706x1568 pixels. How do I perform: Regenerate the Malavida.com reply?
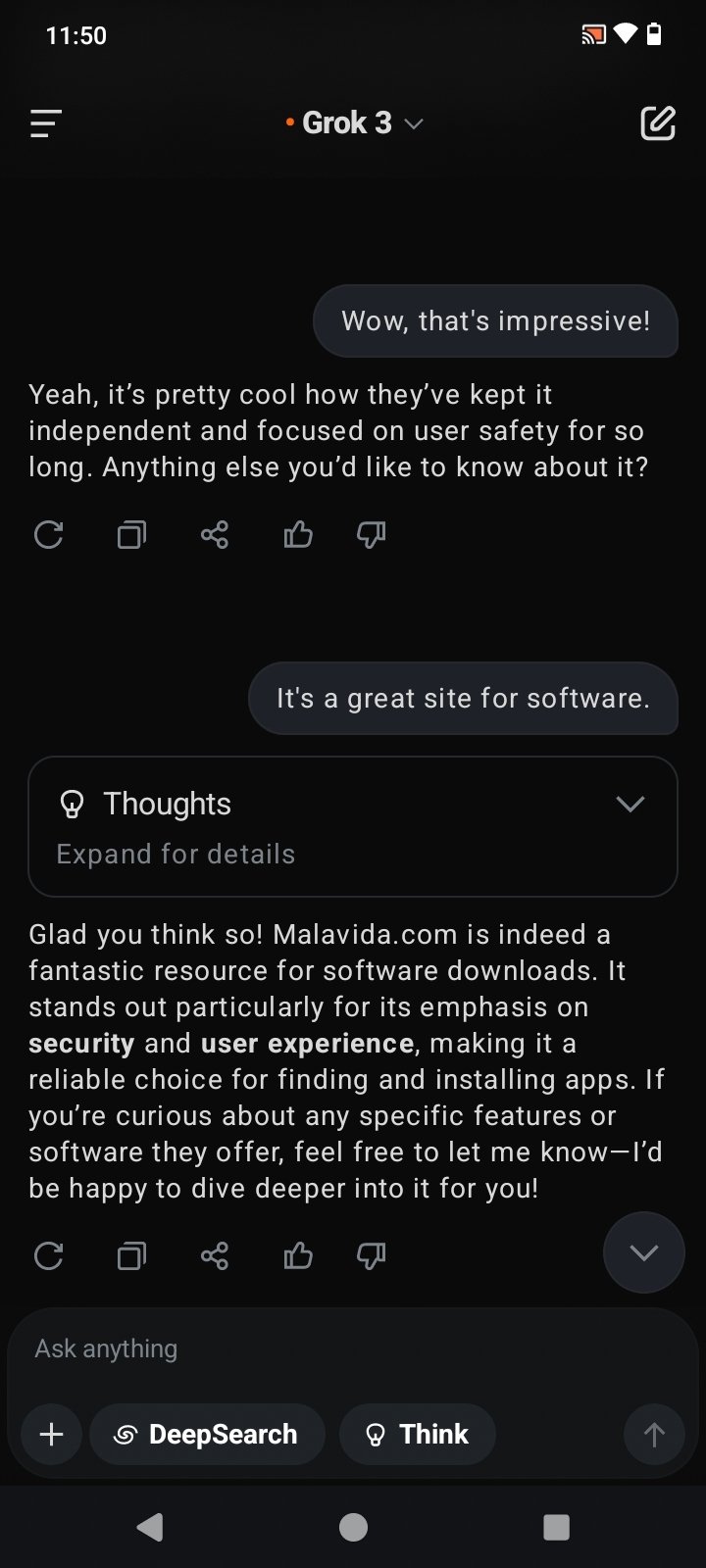click(48, 1255)
